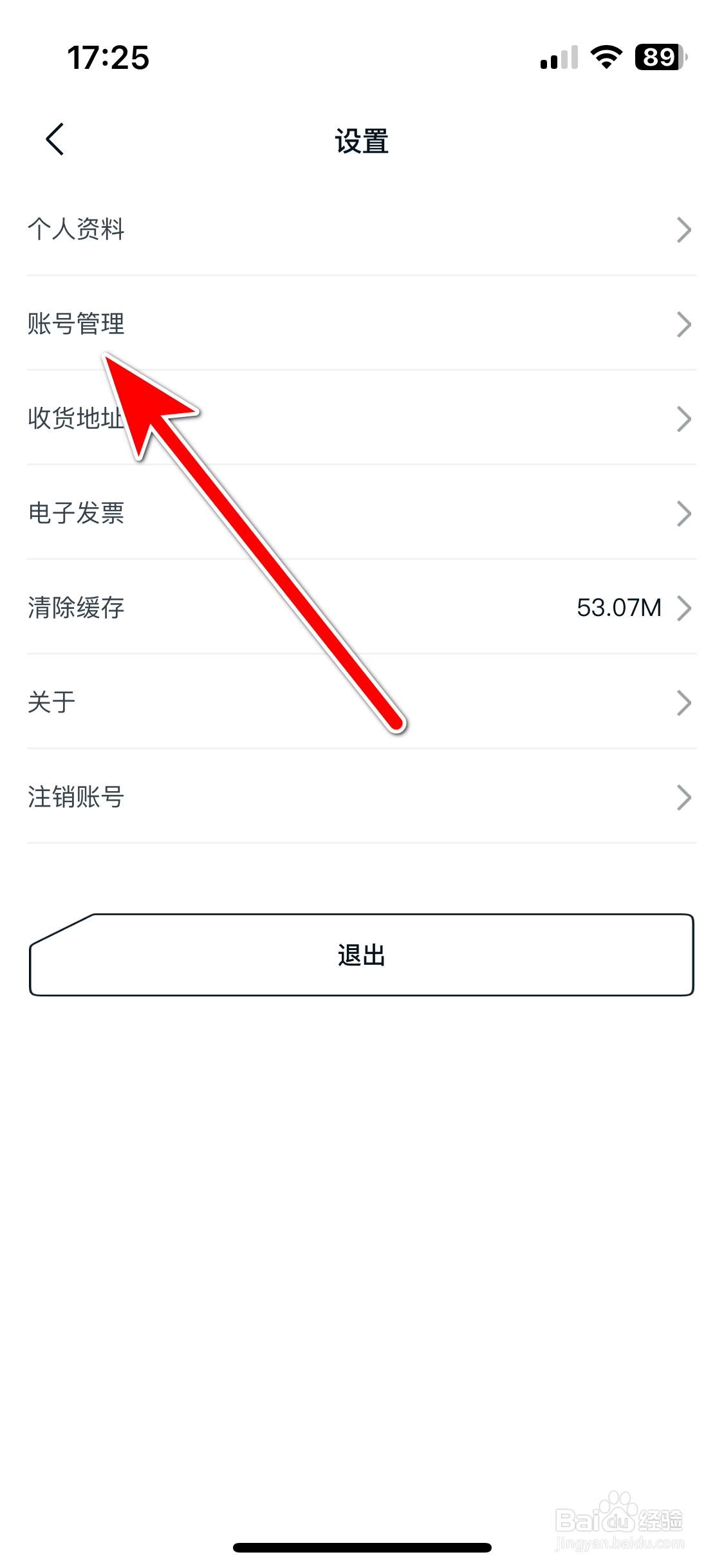
Task: Expand the 关于 about section chevron
Action: (x=684, y=703)
